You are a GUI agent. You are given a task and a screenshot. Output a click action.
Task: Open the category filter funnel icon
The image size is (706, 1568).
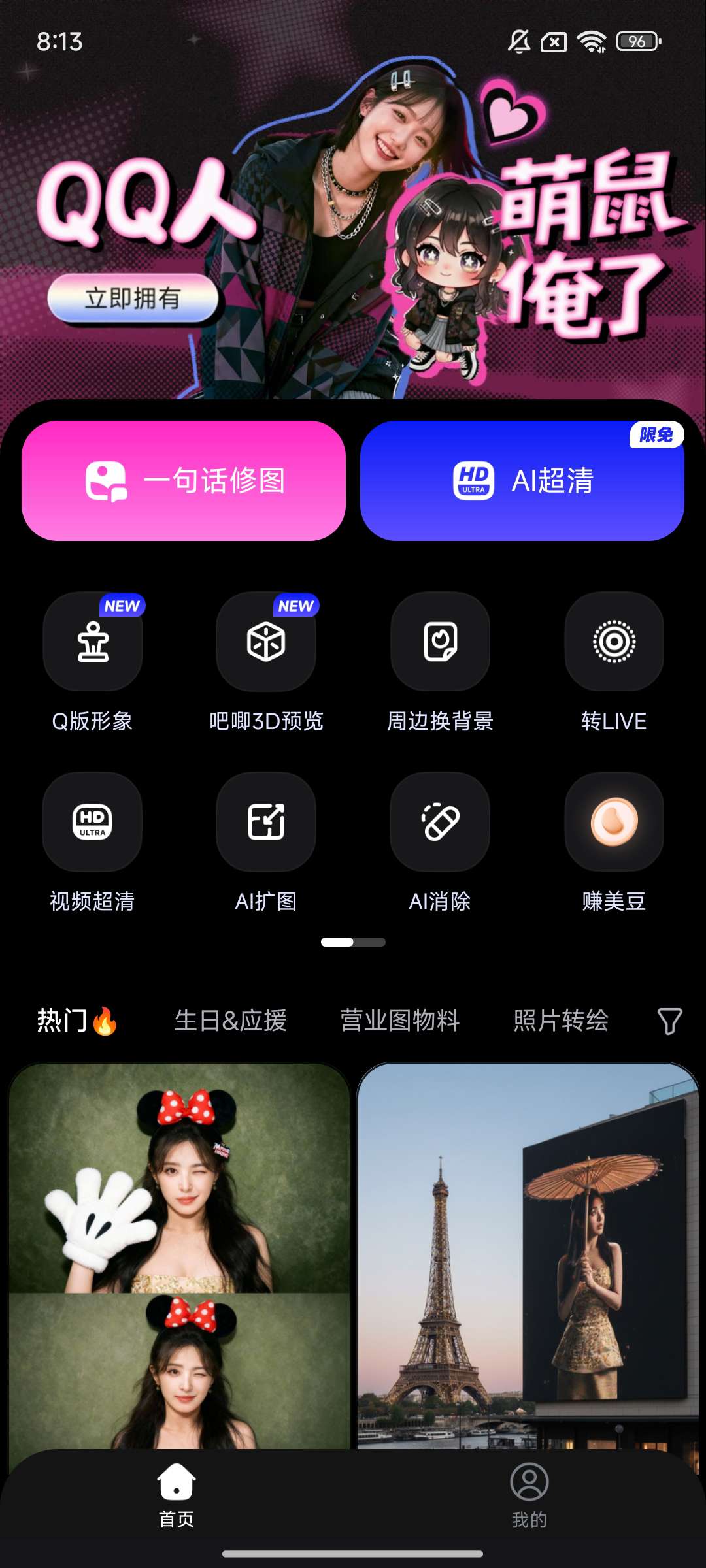(x=669, y=1021)
